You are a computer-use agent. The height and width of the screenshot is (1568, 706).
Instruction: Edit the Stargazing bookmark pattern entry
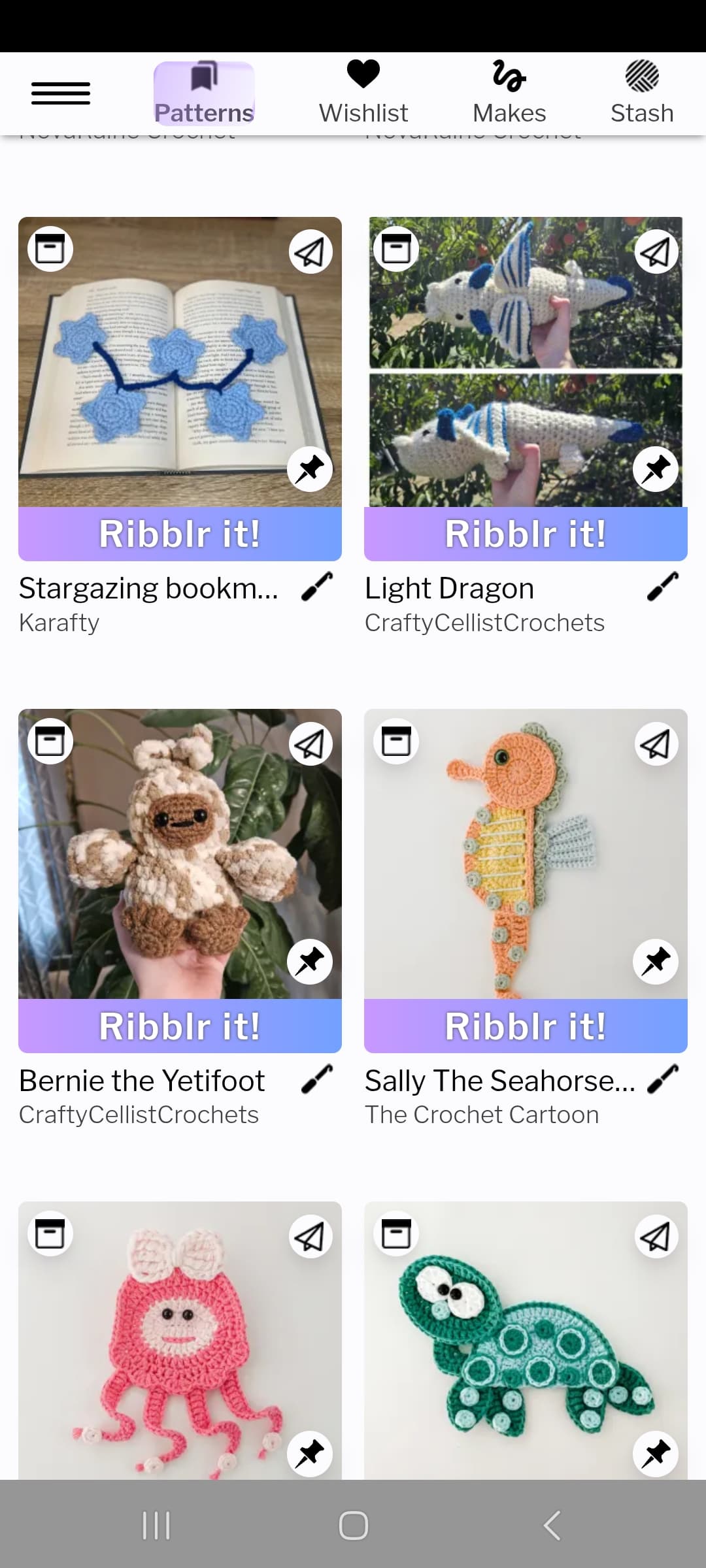pos(317,586)
